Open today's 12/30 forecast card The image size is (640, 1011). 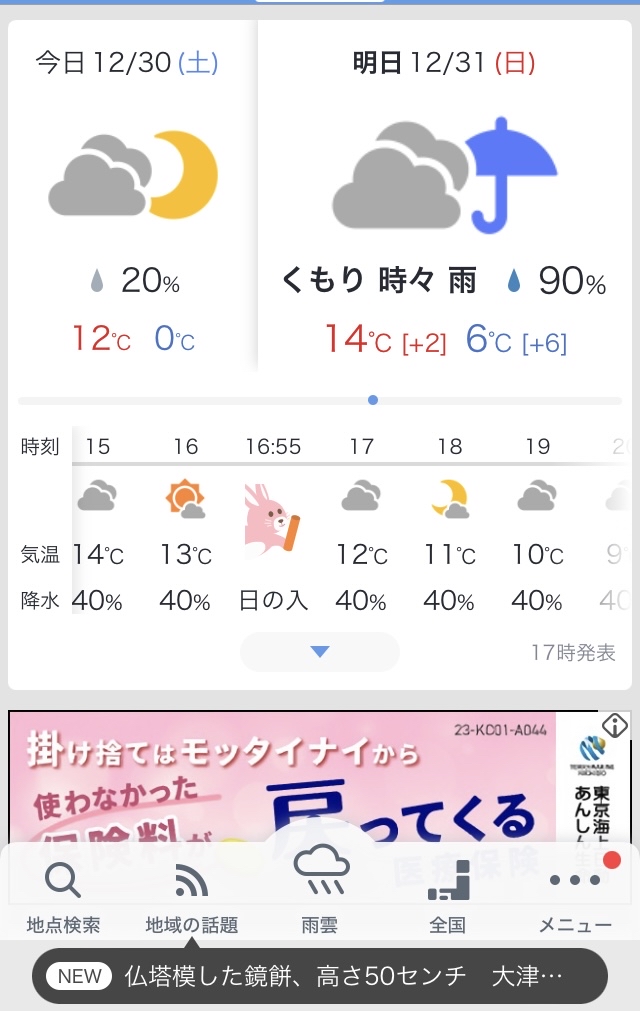(132, 200)
